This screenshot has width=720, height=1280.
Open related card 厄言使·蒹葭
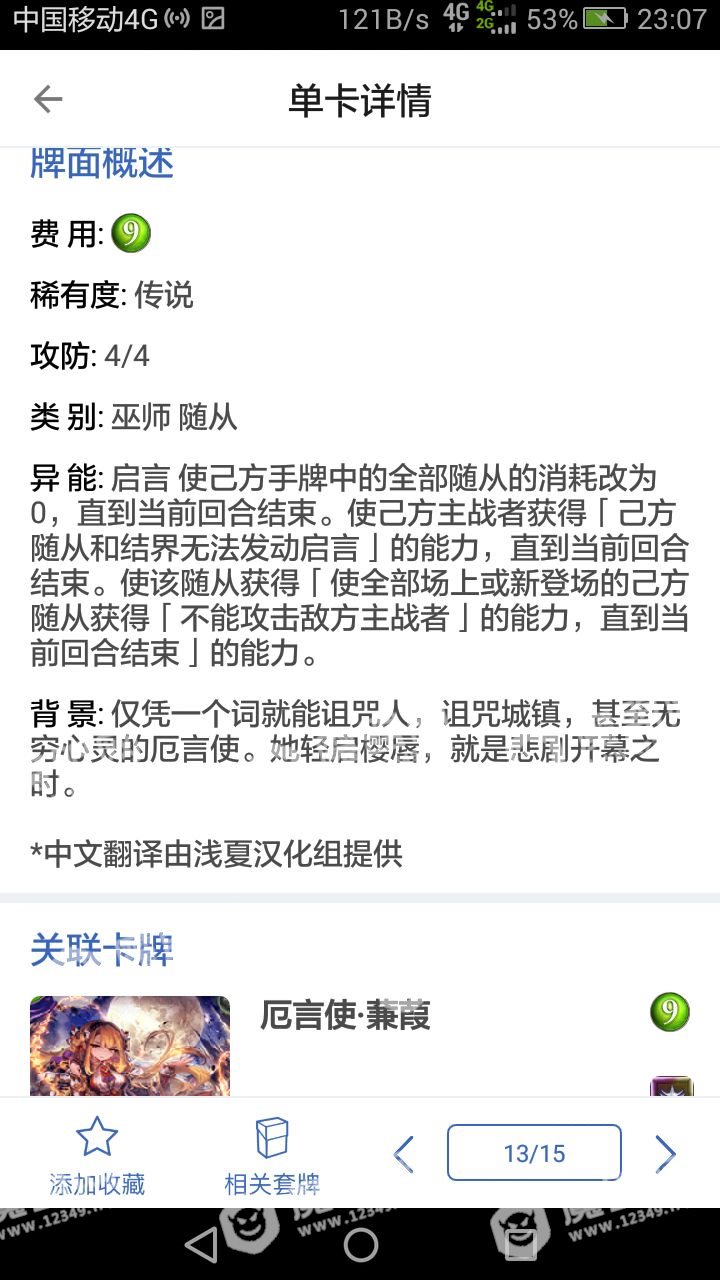345,1016
